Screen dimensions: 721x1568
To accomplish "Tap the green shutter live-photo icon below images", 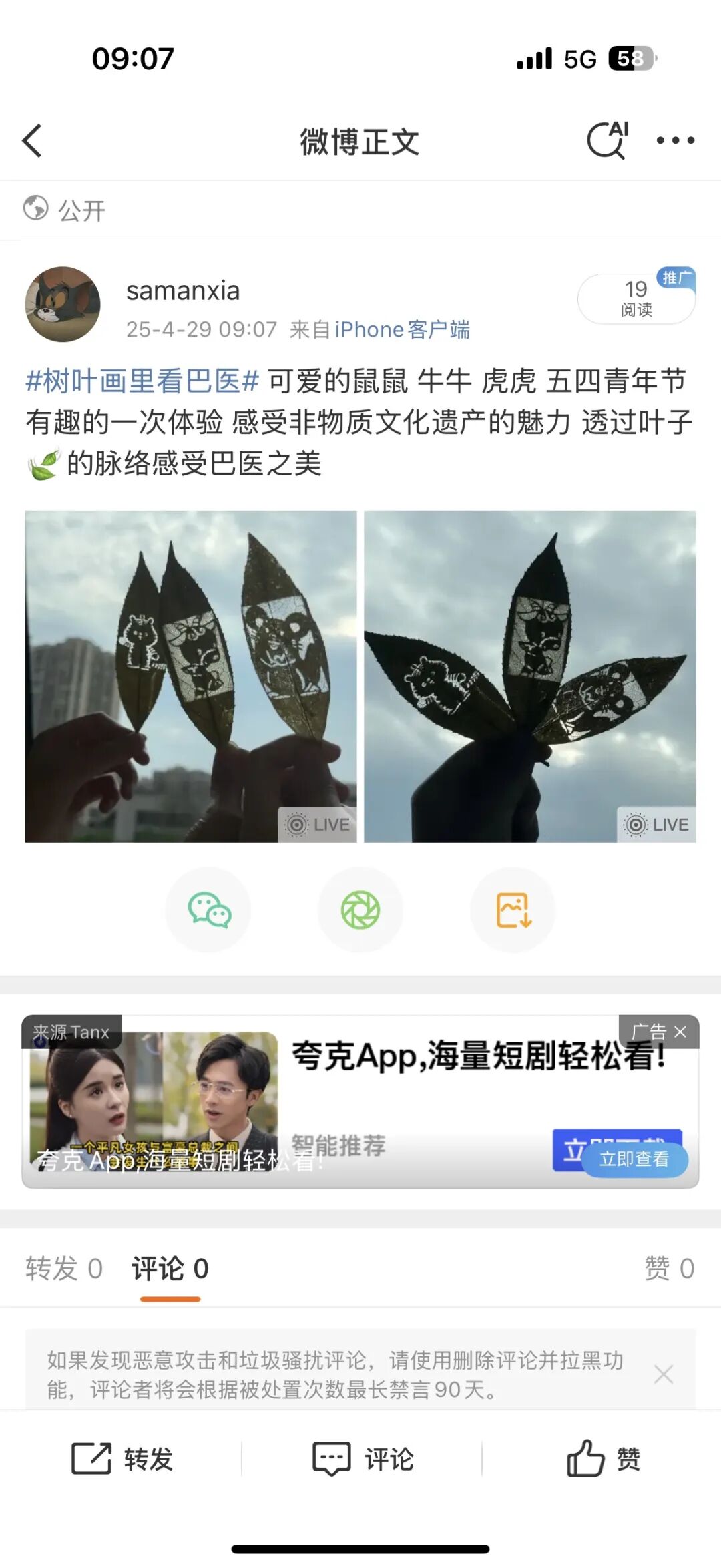I will click(x=360, y=909).
